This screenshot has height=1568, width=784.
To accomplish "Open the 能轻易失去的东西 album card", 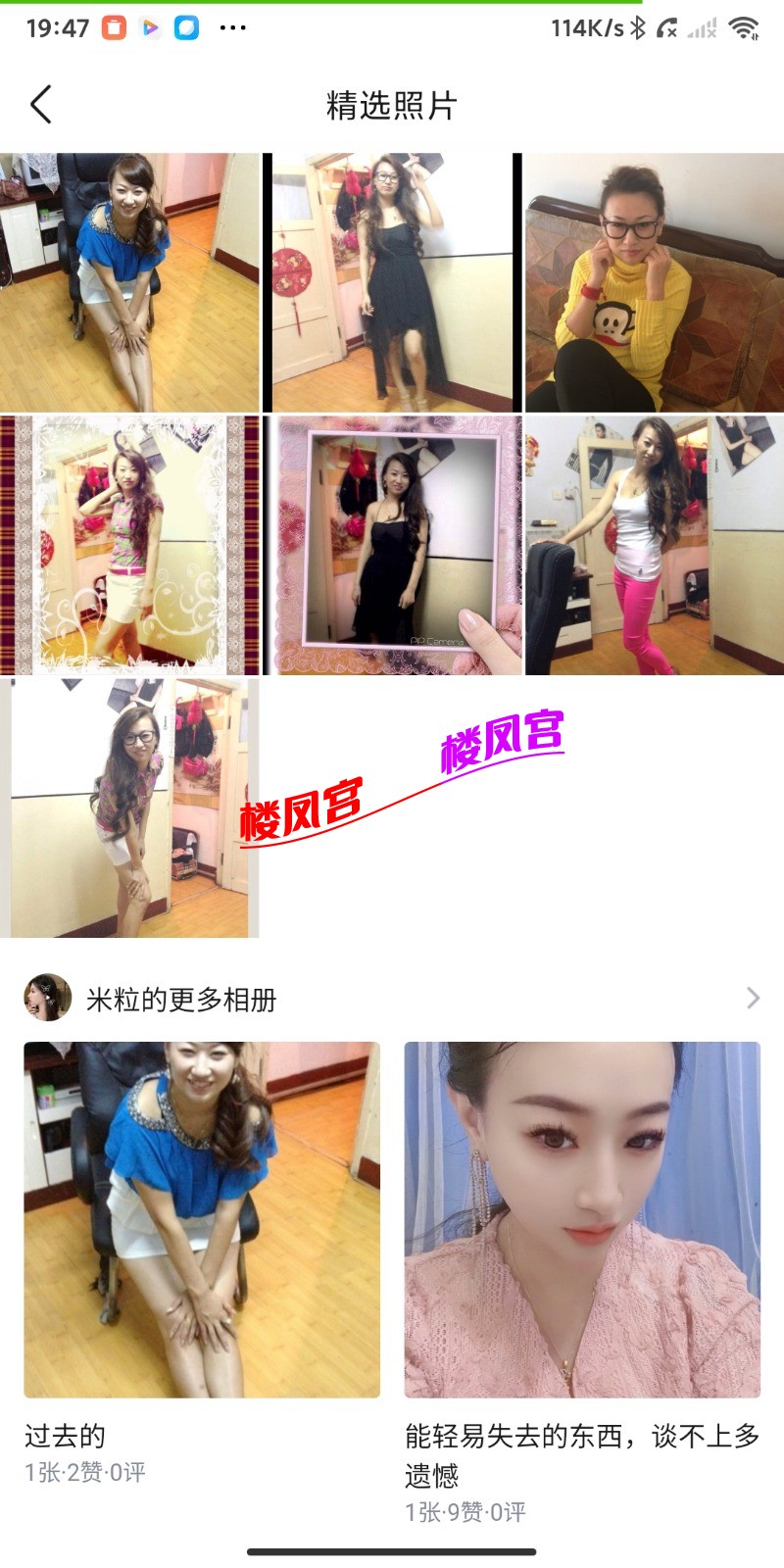I will (583, 1215).
